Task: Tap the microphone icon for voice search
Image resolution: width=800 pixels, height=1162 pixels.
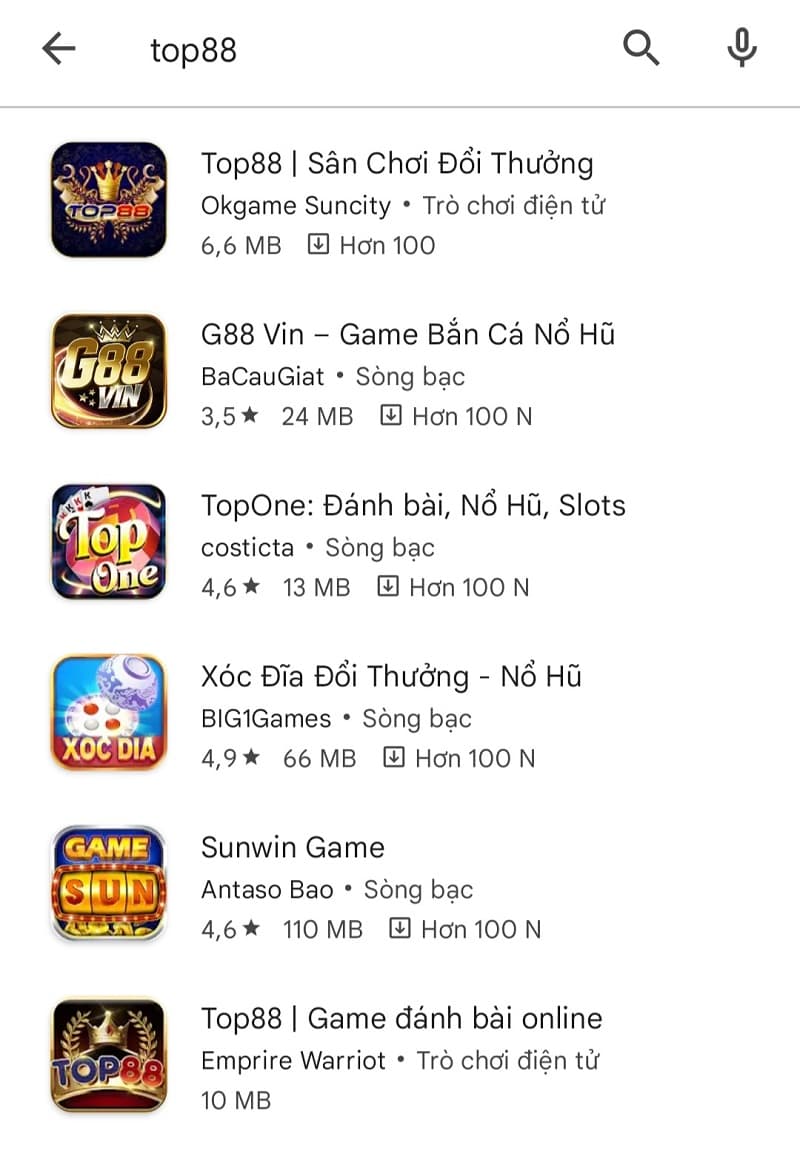Action: point(740,49)
